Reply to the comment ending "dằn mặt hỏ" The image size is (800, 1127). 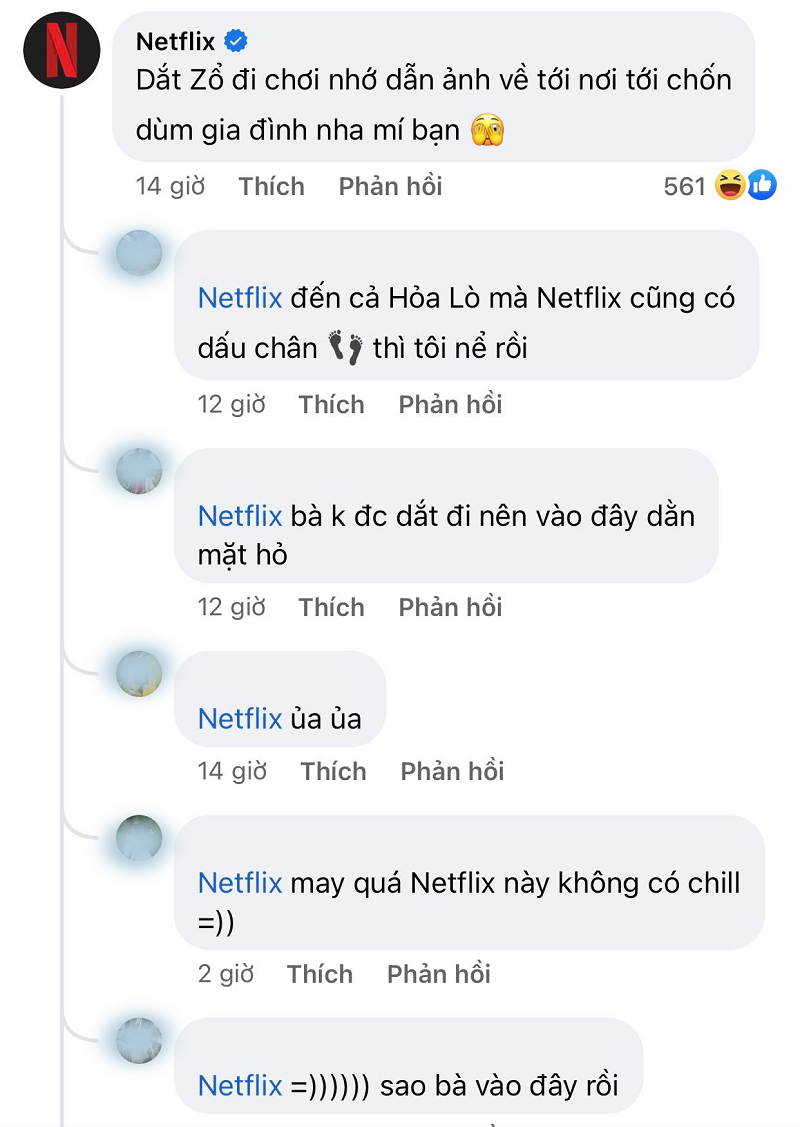(450, 607)
